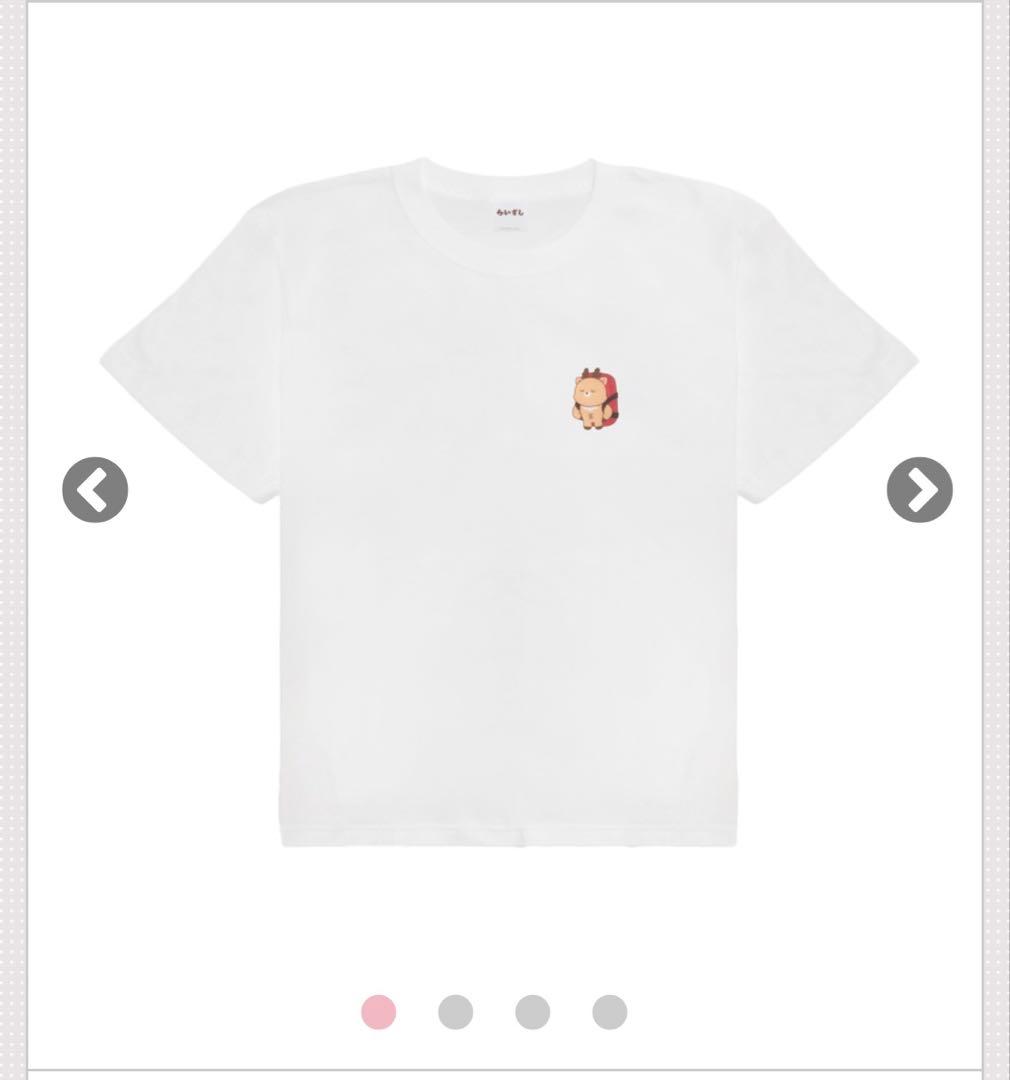Jump to the fourth carousel dot
Viewport: 1010px width, 1080px height.
click(610, 1012)
